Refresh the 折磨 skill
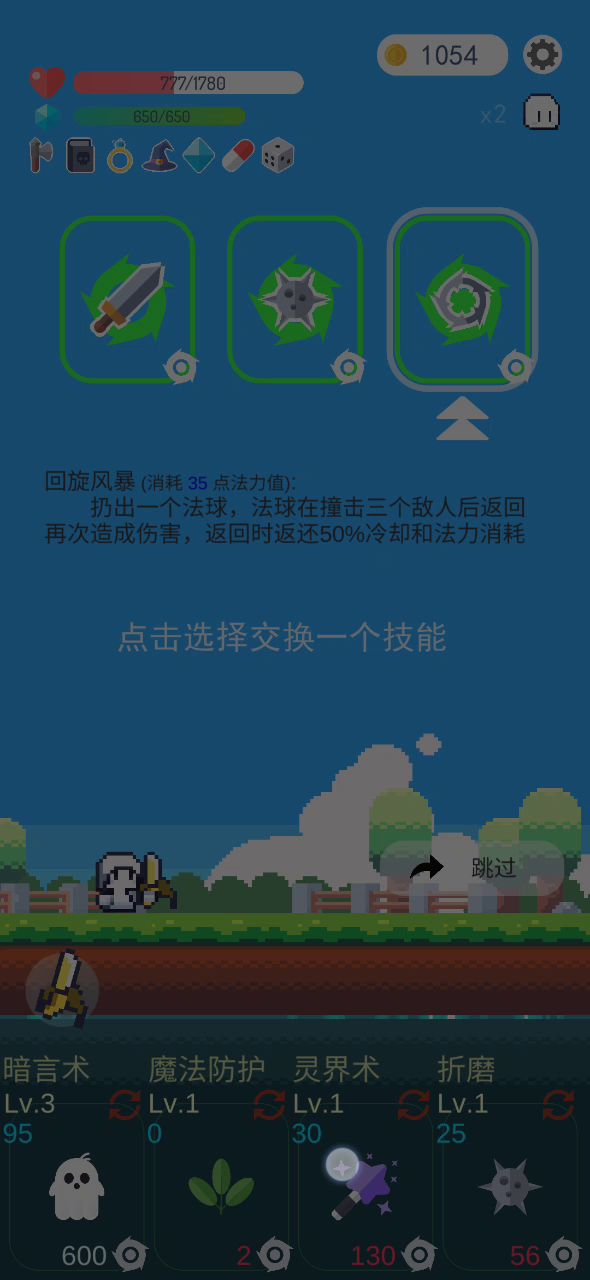Screen dimensions: 590x1280 click(x=558, y=1105)
